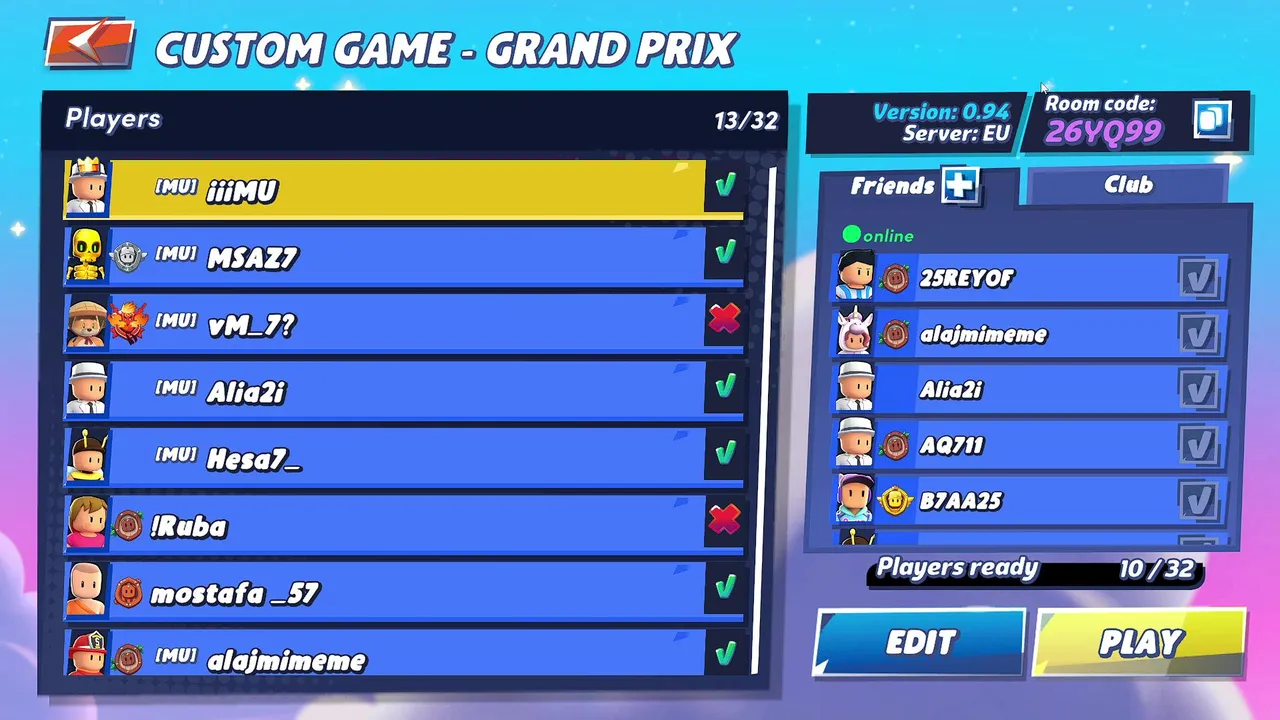Invite 25REYOF via checkbox
1280x720 pixels.
click(1198, 278)
